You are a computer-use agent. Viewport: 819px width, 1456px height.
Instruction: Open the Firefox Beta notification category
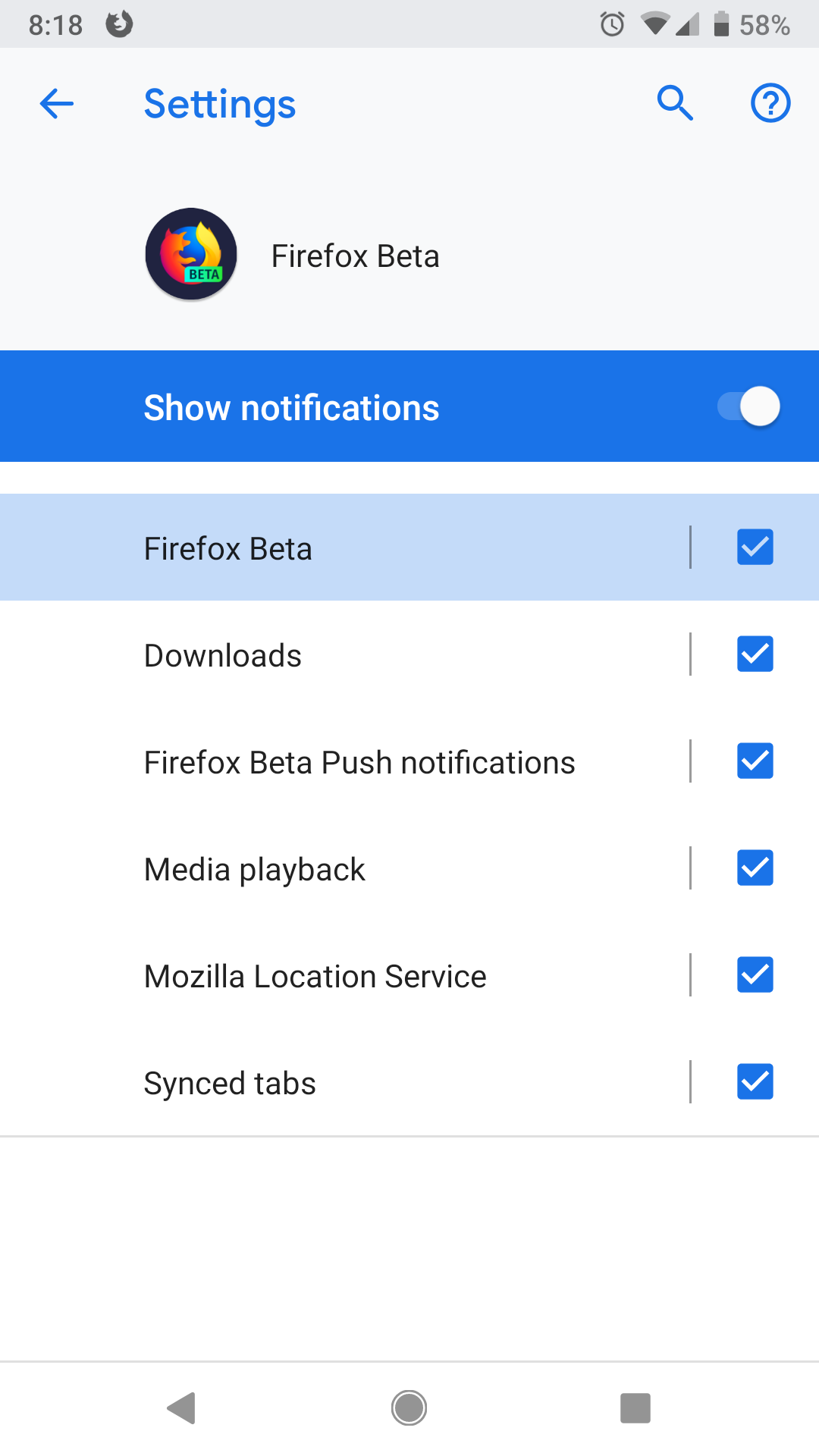point(303,548)
